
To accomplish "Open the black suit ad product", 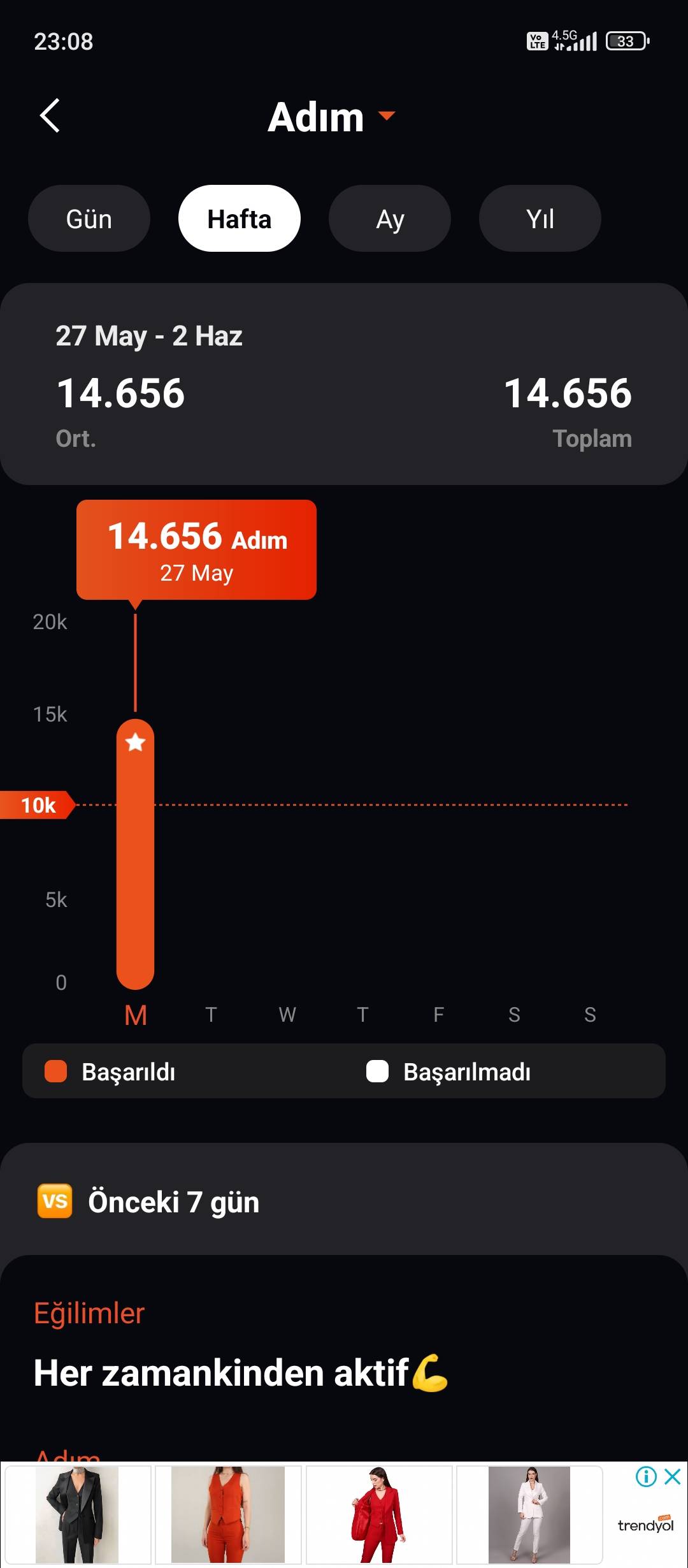I will [x=77, y=1514].
